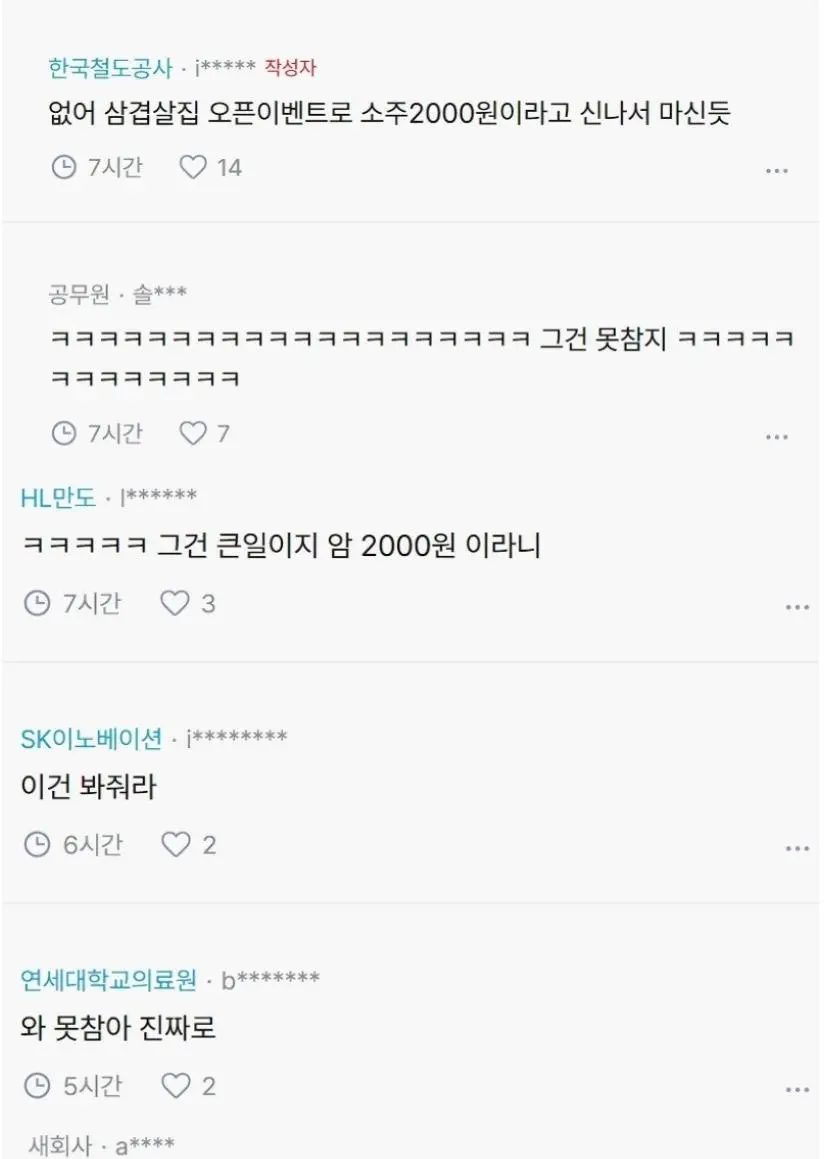Screen dimensions: 824x1159
Task: Open the SK이노베이션 company page
Action: coord(91,738)
